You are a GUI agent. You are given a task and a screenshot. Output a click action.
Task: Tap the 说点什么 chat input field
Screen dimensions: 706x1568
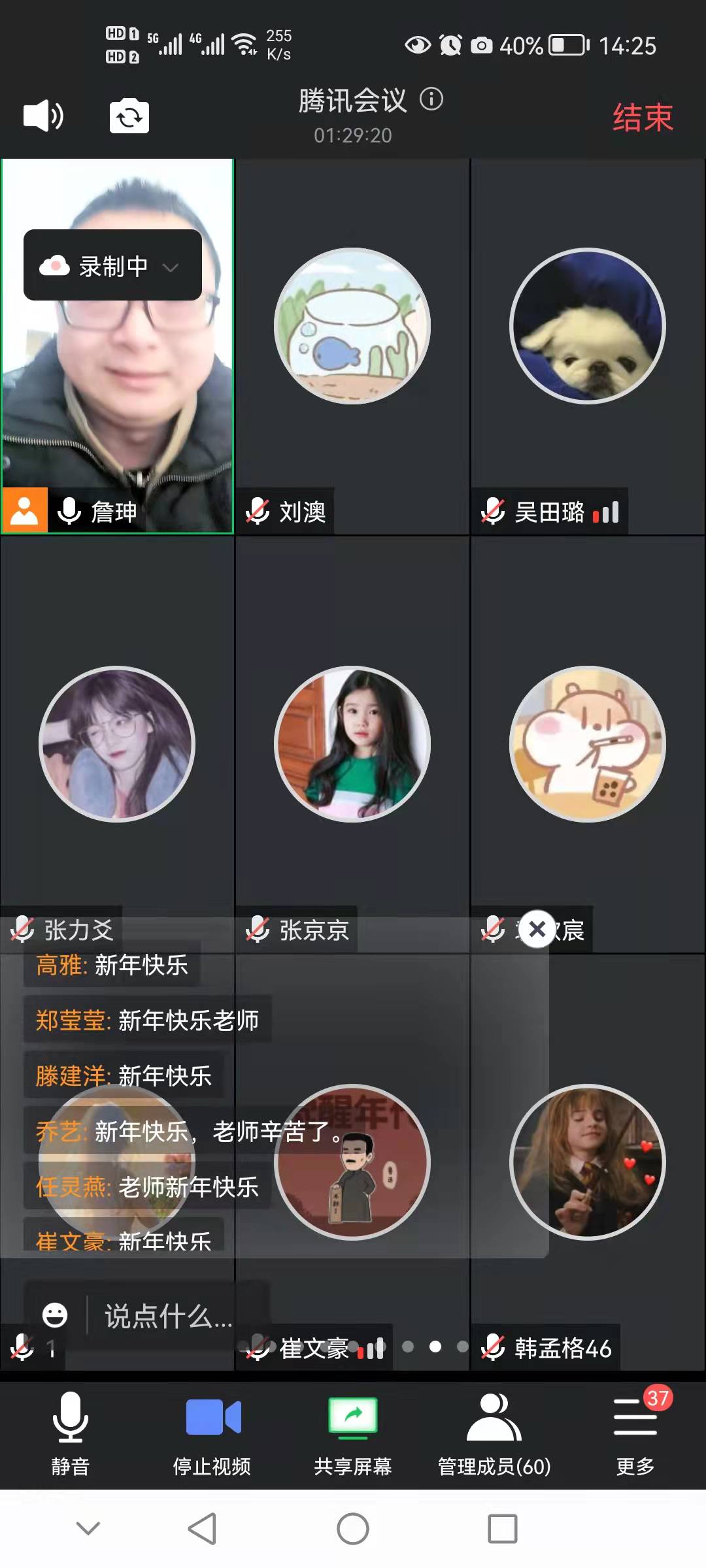170,1316
